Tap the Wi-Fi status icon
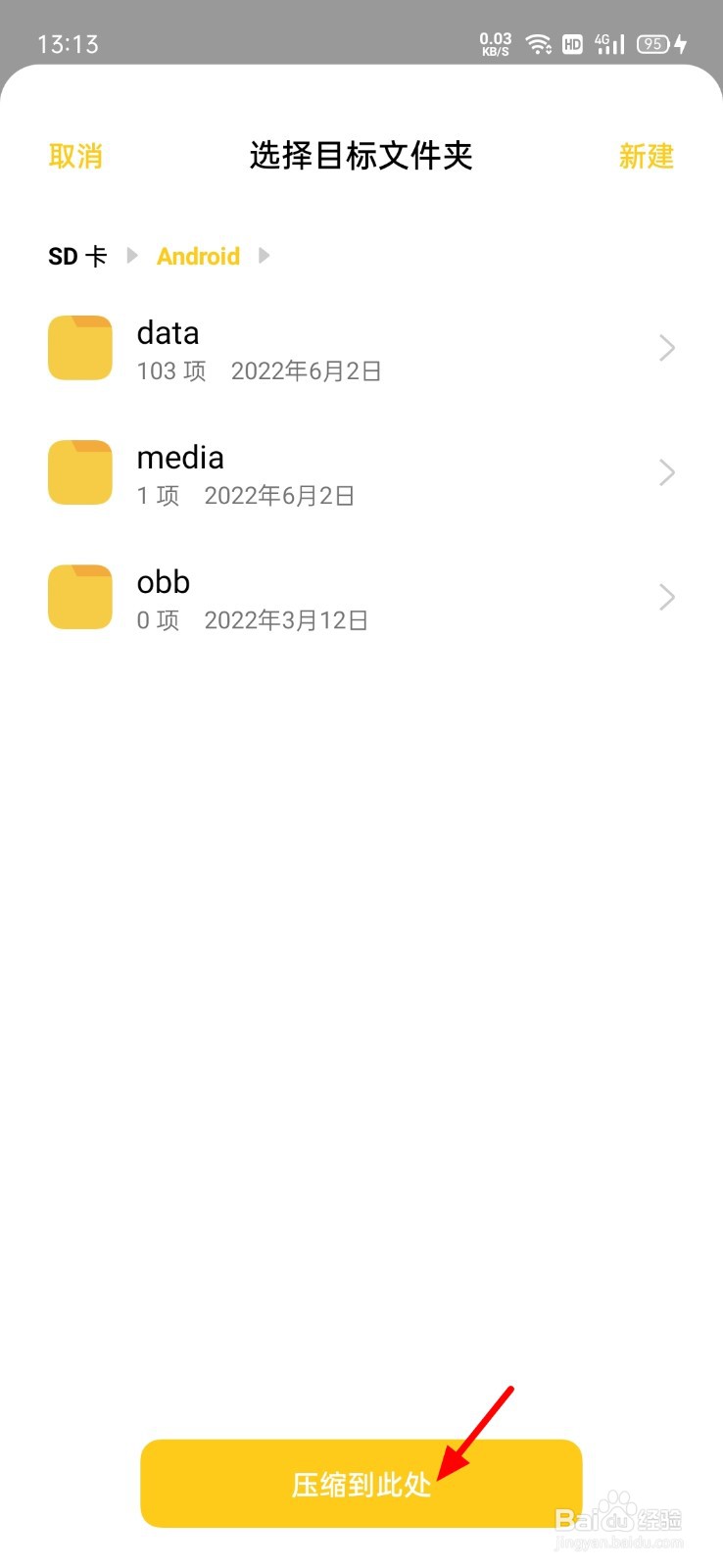 [538, 43]
